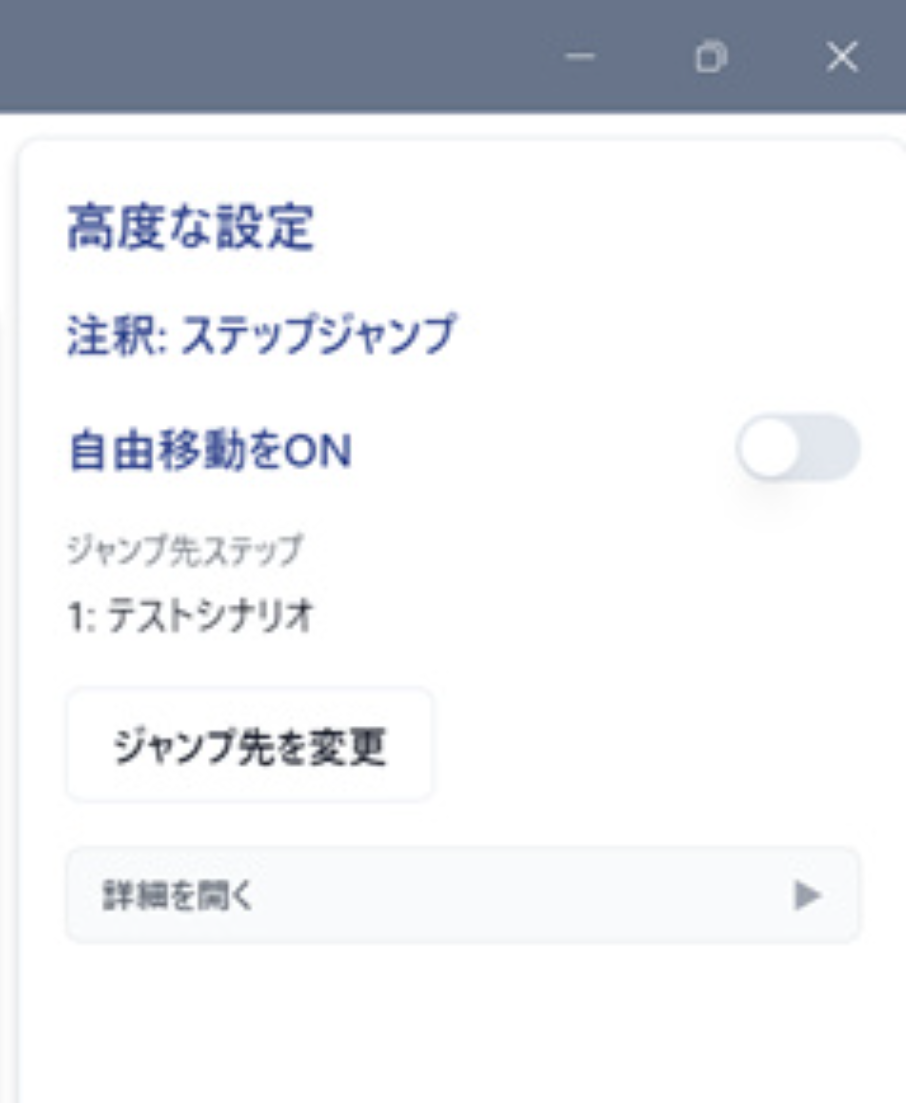Viewport: 906px width, 1103px height.
Task: Toggle the 自由移動をON switch
Action: [x=798, y=448]
